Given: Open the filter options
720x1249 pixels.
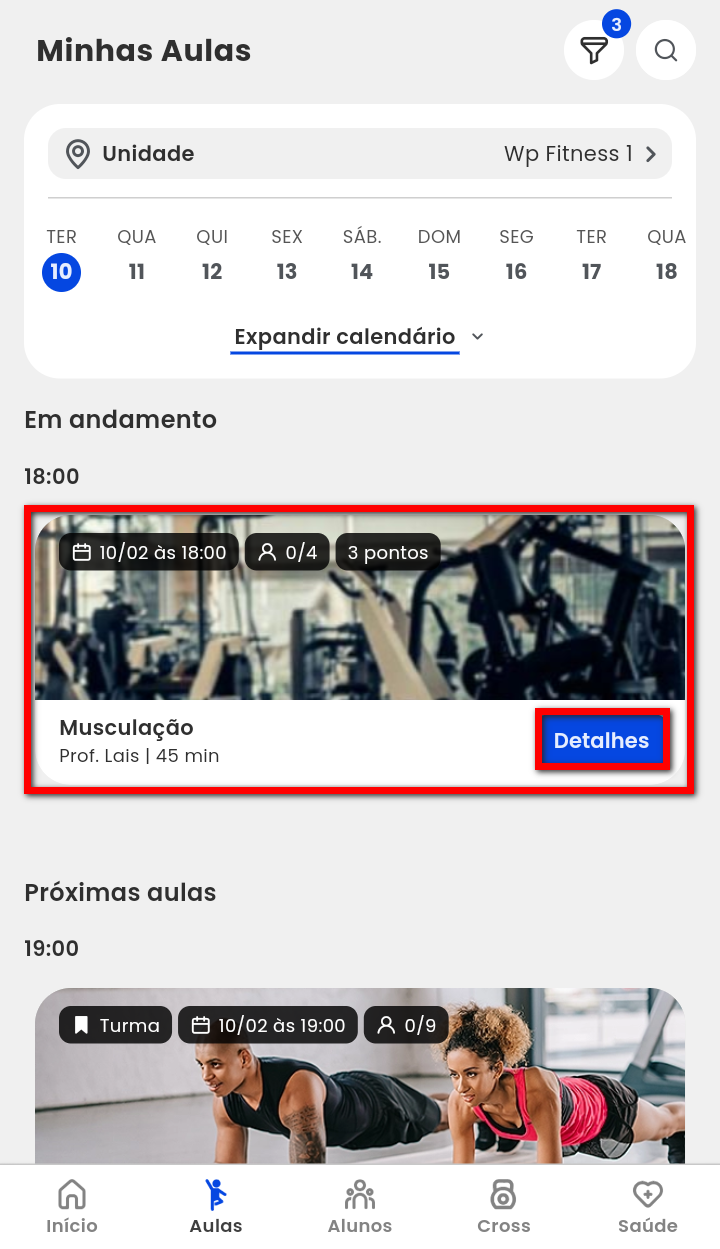Looking at the screenshot, I should (594, 50).
